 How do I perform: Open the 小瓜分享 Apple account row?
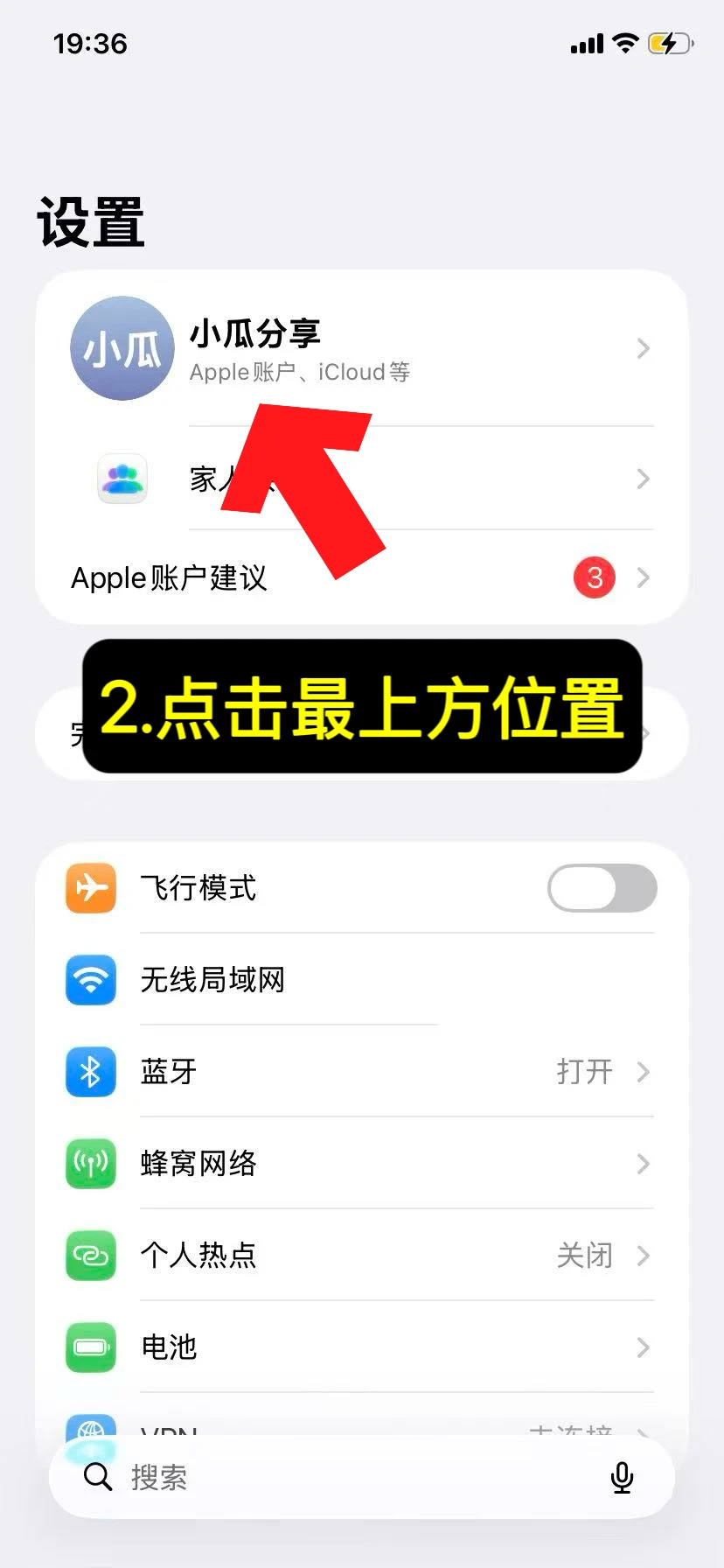[362, 348]
